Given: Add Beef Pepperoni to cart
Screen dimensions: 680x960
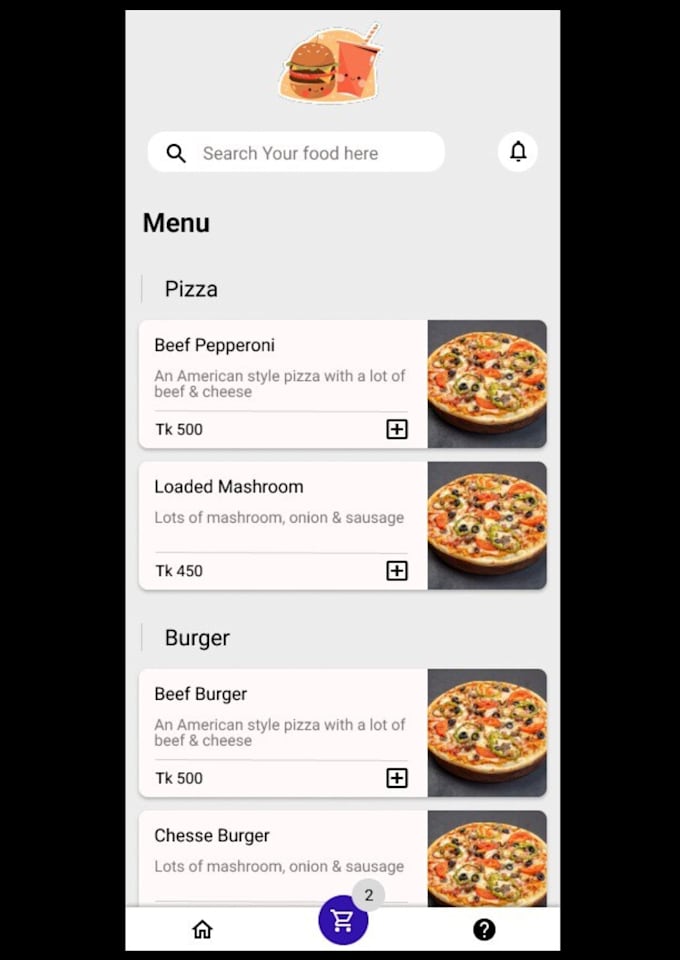Looking at the screenshot, I should click(397, 429).
